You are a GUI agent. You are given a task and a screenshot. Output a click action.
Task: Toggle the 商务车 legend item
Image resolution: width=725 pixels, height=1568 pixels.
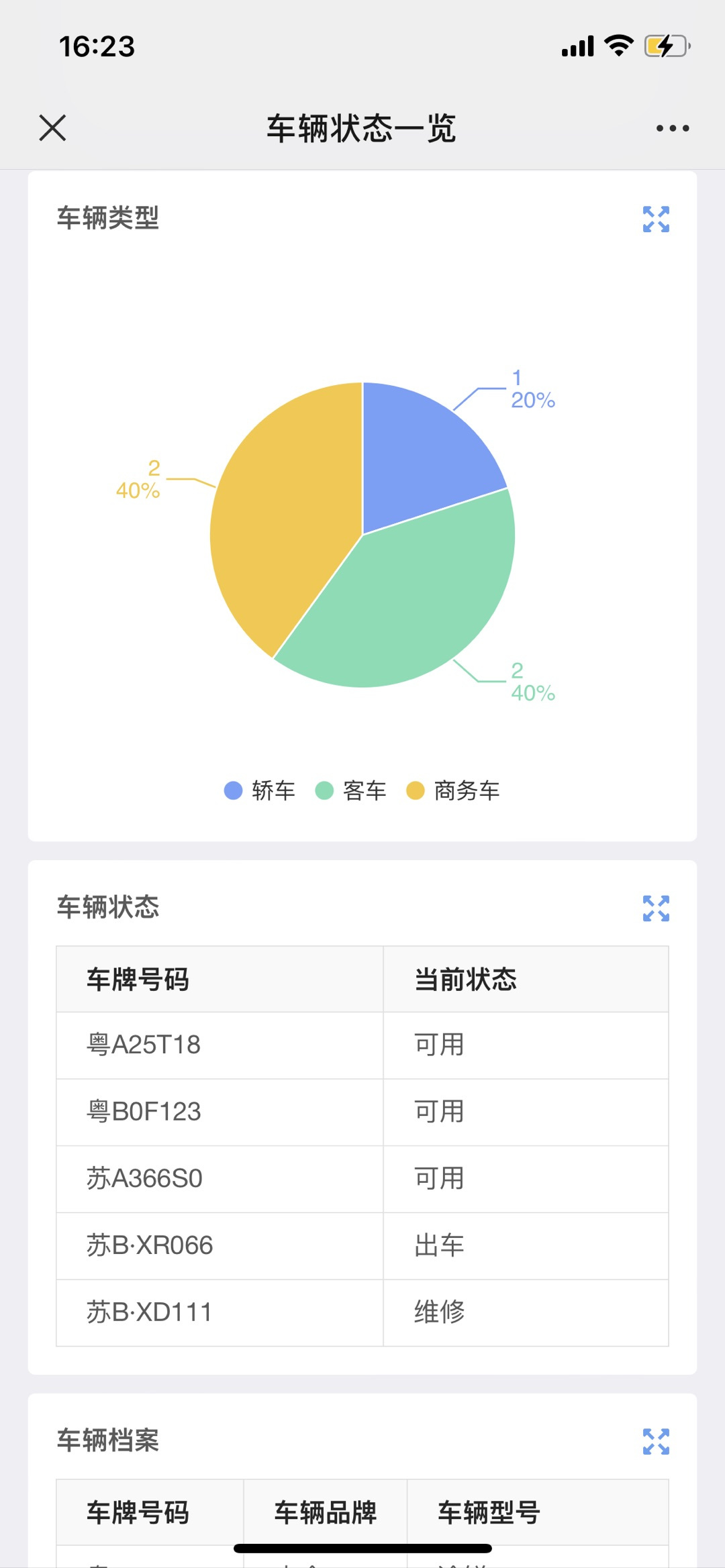click(x=453, y=790)
